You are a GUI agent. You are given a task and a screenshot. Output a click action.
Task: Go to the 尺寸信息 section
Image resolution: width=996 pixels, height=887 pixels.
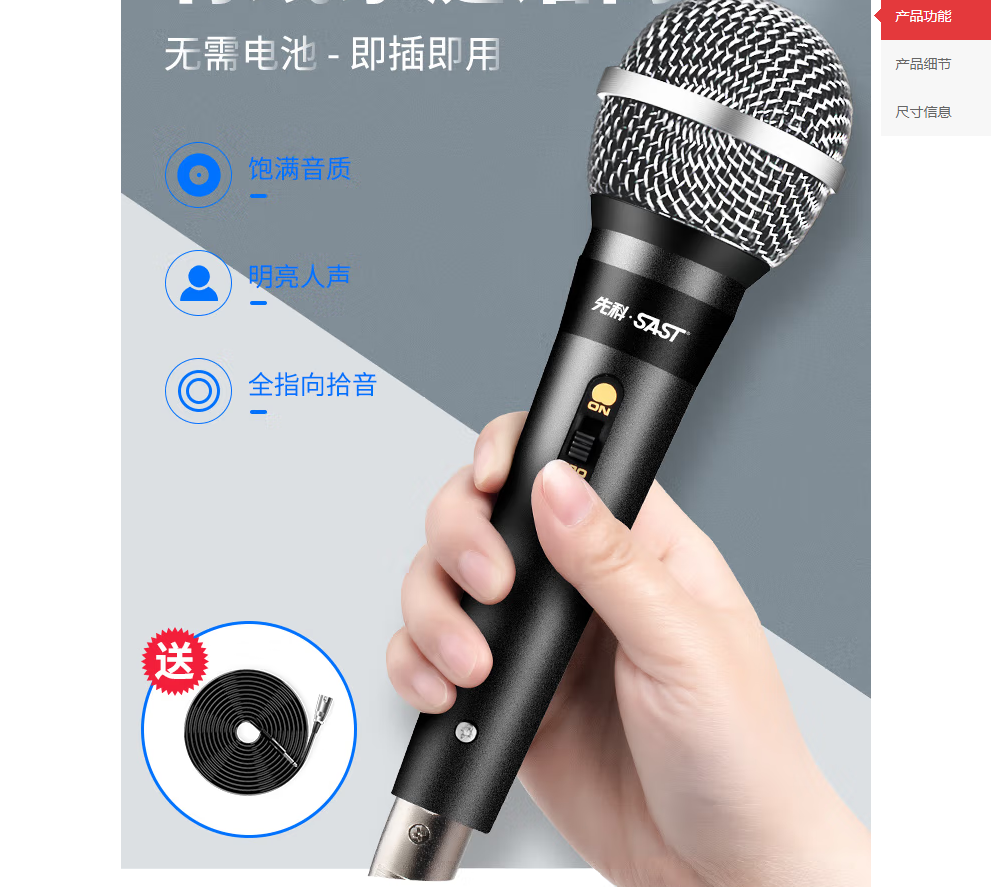click(x=924, y=112)
